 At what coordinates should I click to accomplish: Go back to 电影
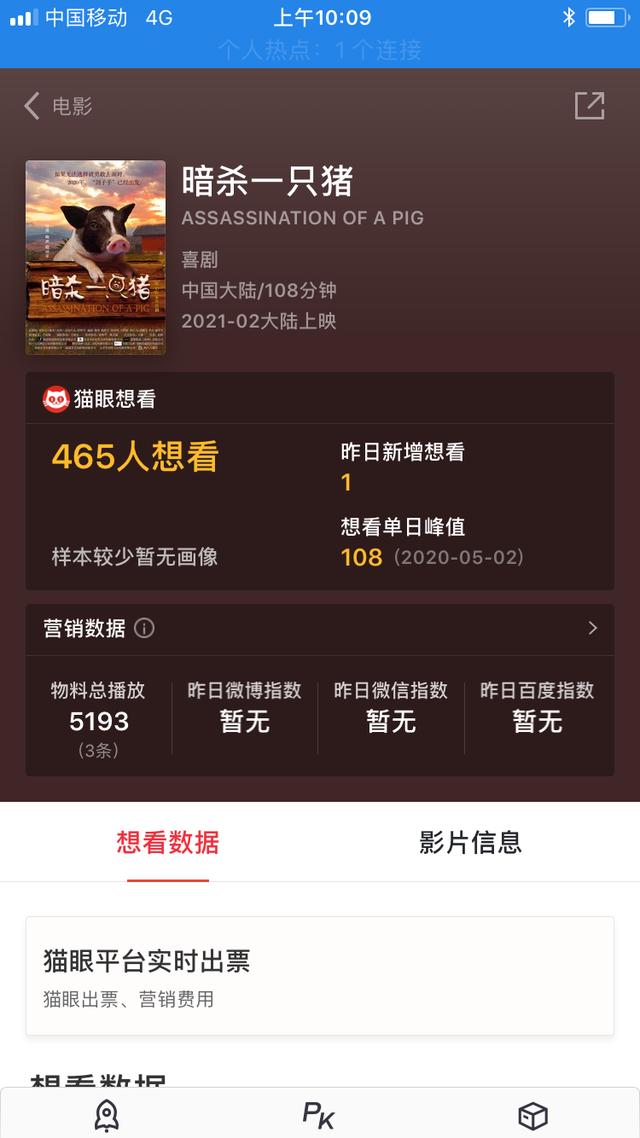click(x=58, y=106)
